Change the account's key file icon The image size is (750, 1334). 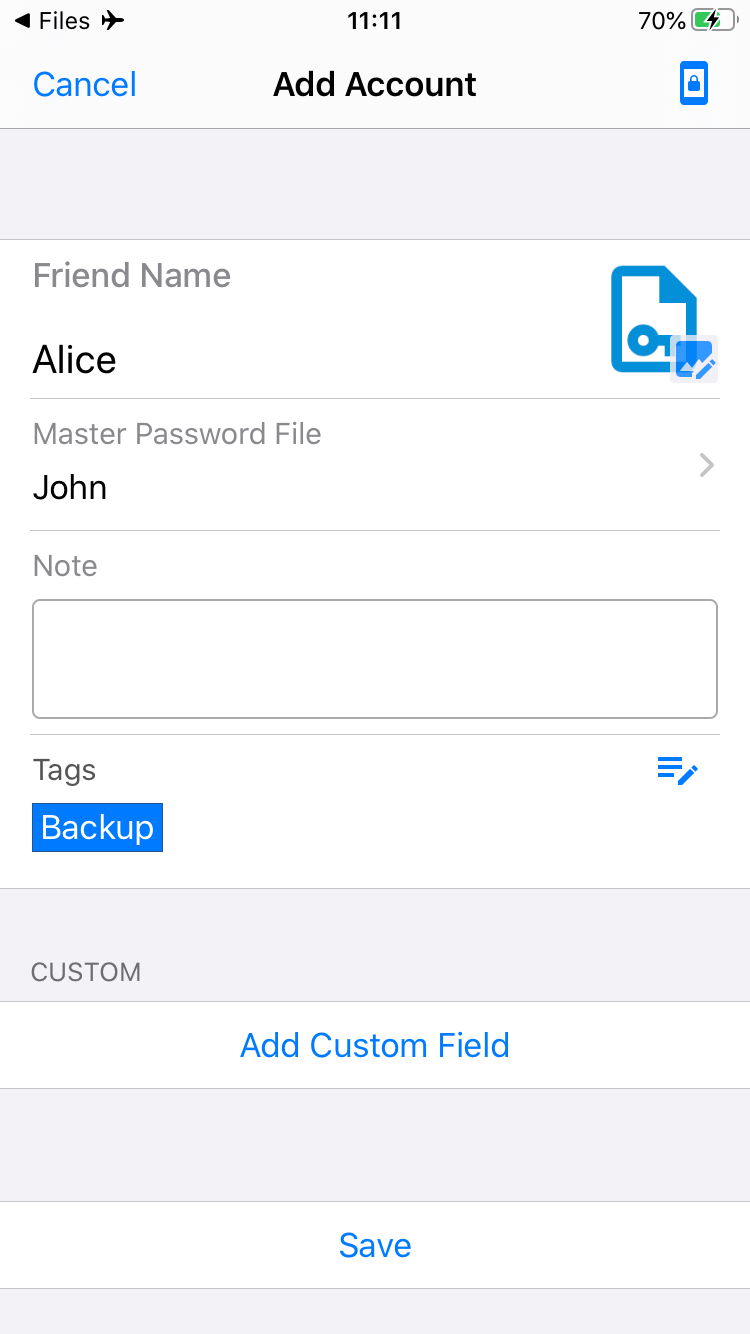pos(664,323)
